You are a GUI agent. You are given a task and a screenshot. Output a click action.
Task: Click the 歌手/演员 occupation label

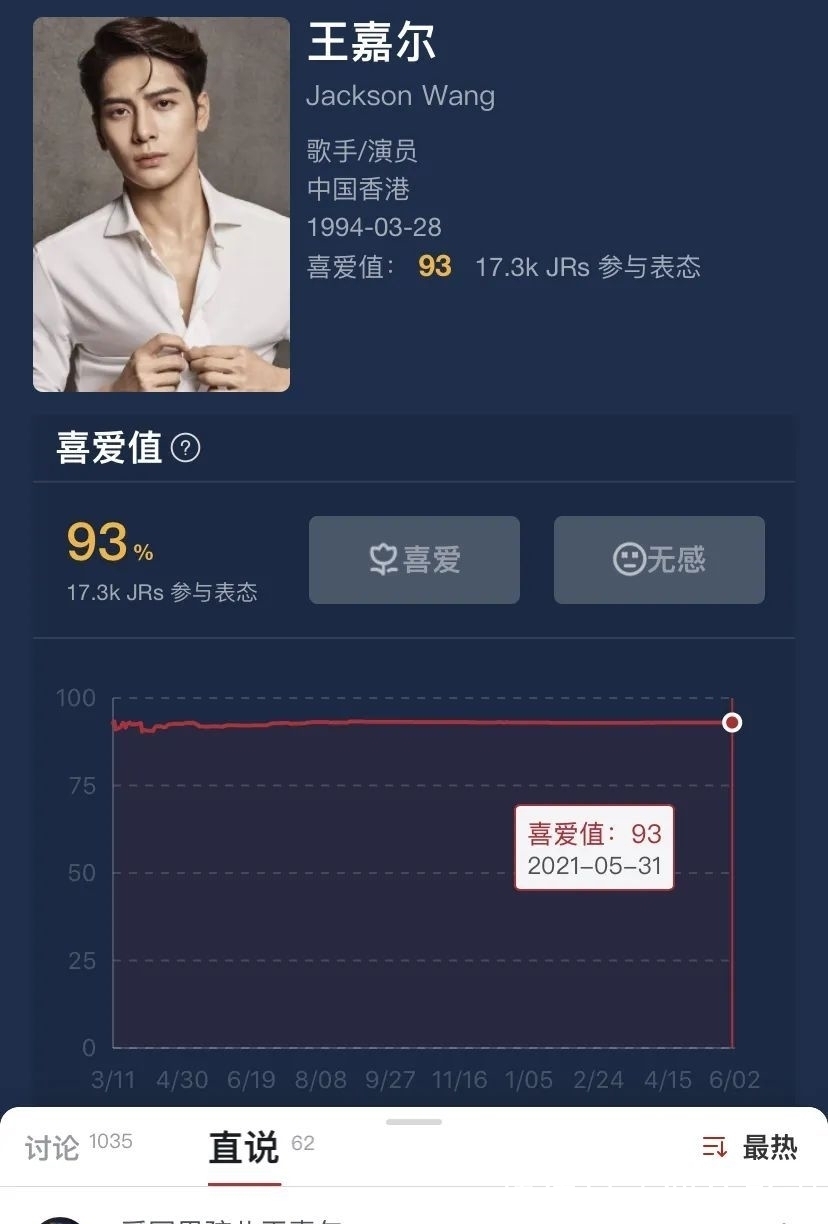coord(363,151)
